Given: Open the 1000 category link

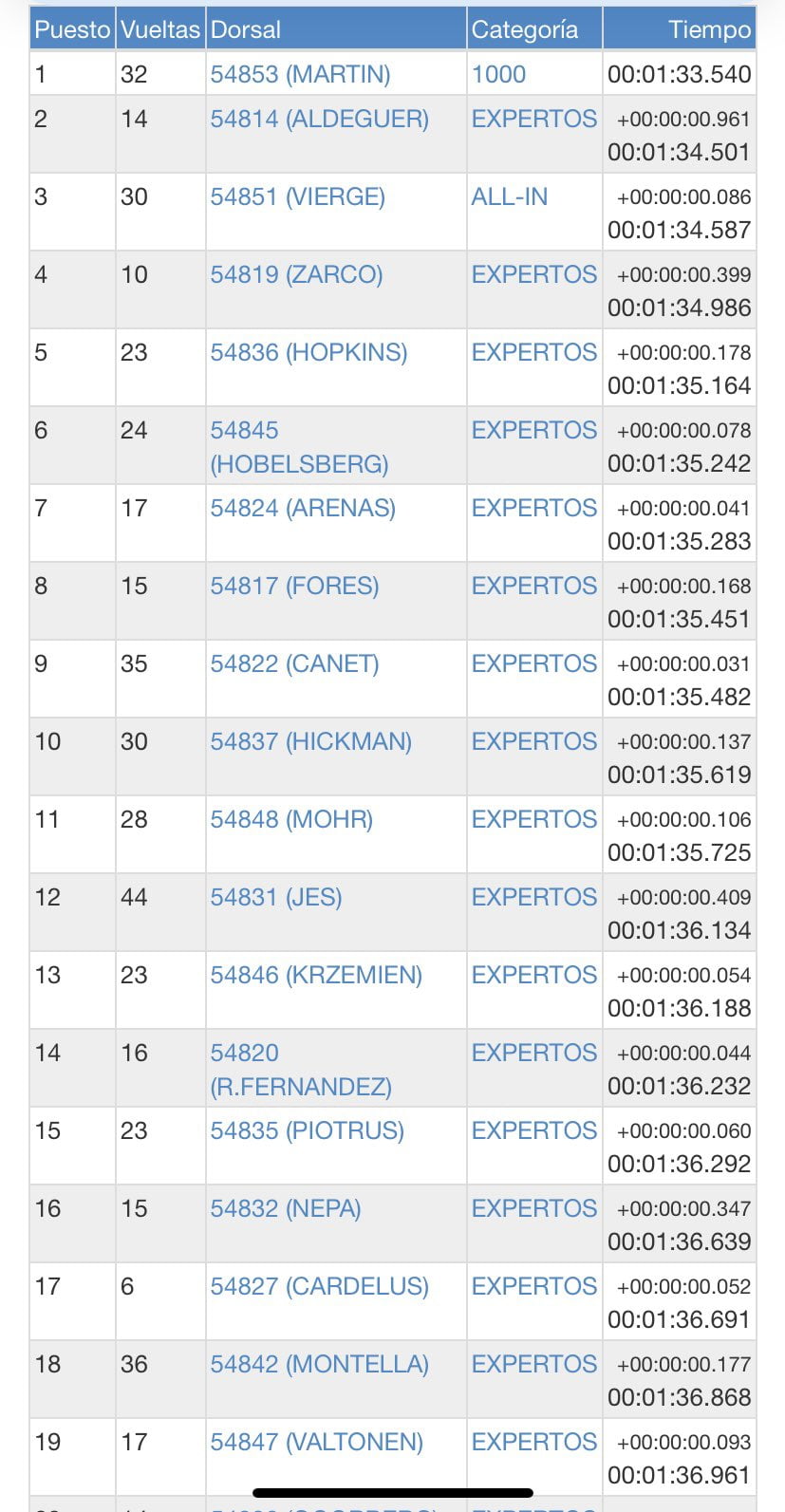Looking at the screenshot, I should coord(498,74).
